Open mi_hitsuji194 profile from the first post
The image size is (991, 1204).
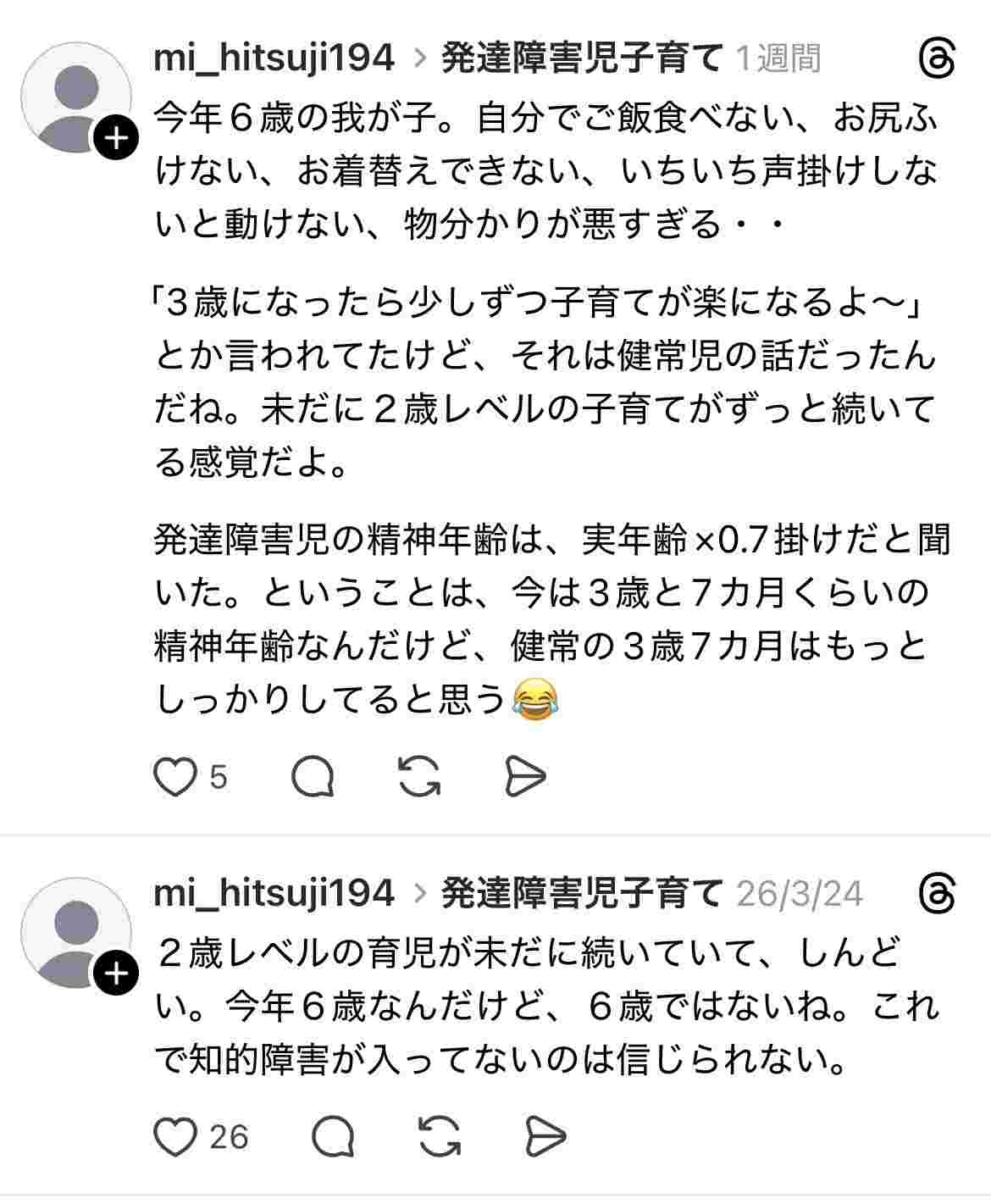click(274, 58)
